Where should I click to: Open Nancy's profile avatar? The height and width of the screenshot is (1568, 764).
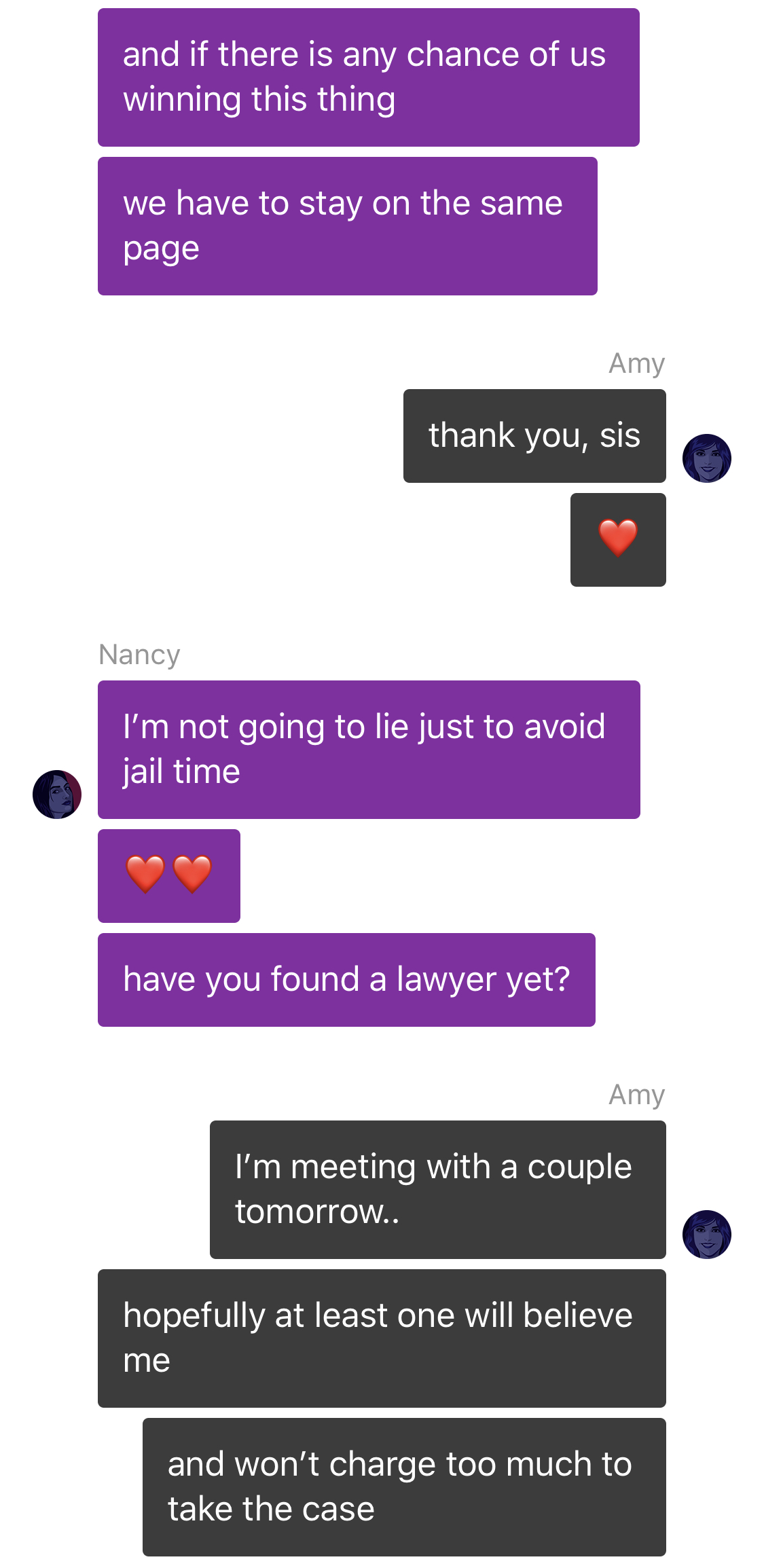(x=57, y=794)
